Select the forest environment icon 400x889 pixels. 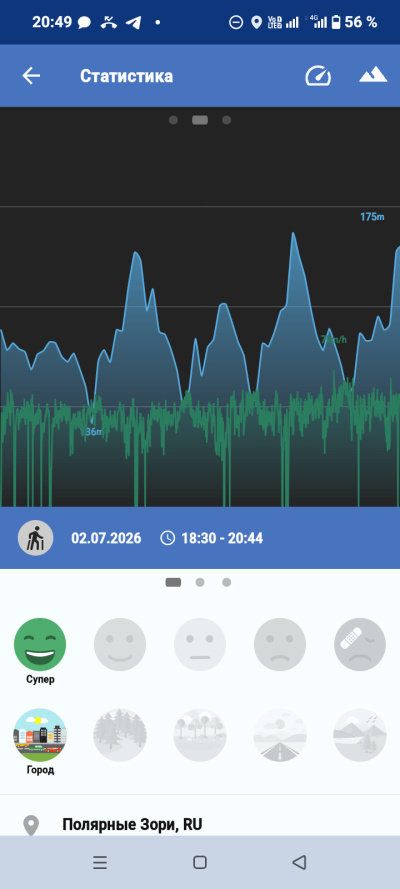tap(120, 735)
